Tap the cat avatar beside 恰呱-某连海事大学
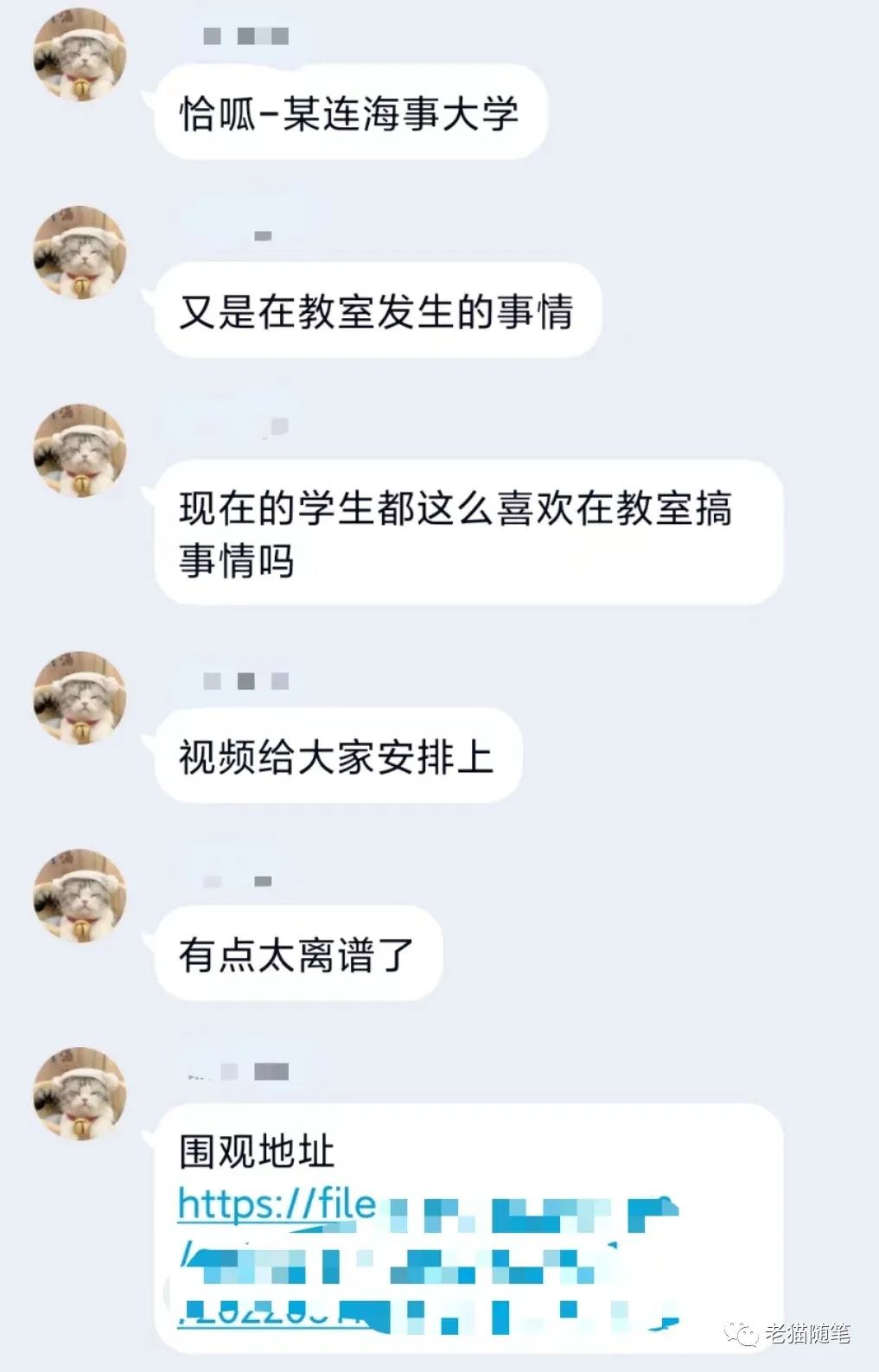Viewport: 879px width, 1372px height. pos(79,55)
